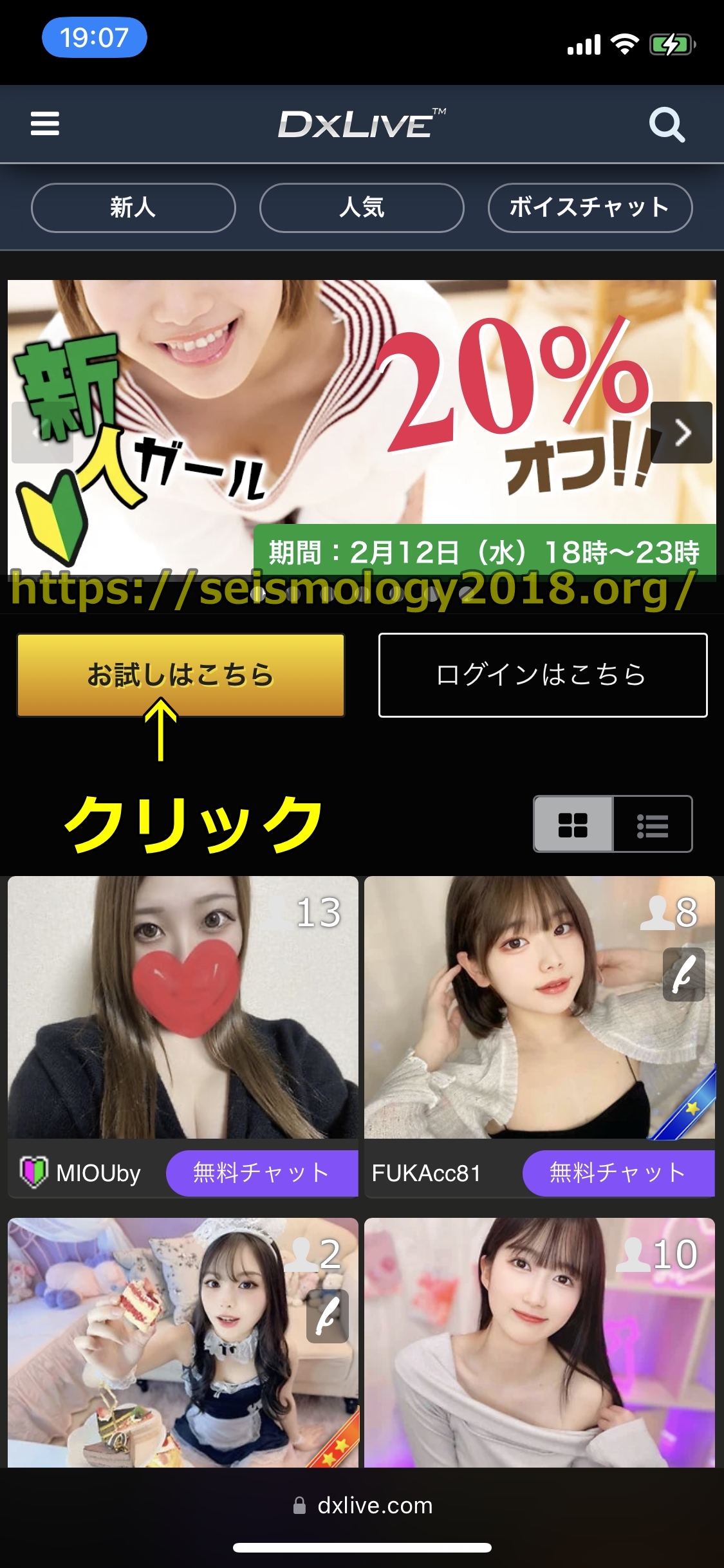The image size is (724, 1568).
Task: Start 無料チャット with MIOUby
Action: [261, 1173]
